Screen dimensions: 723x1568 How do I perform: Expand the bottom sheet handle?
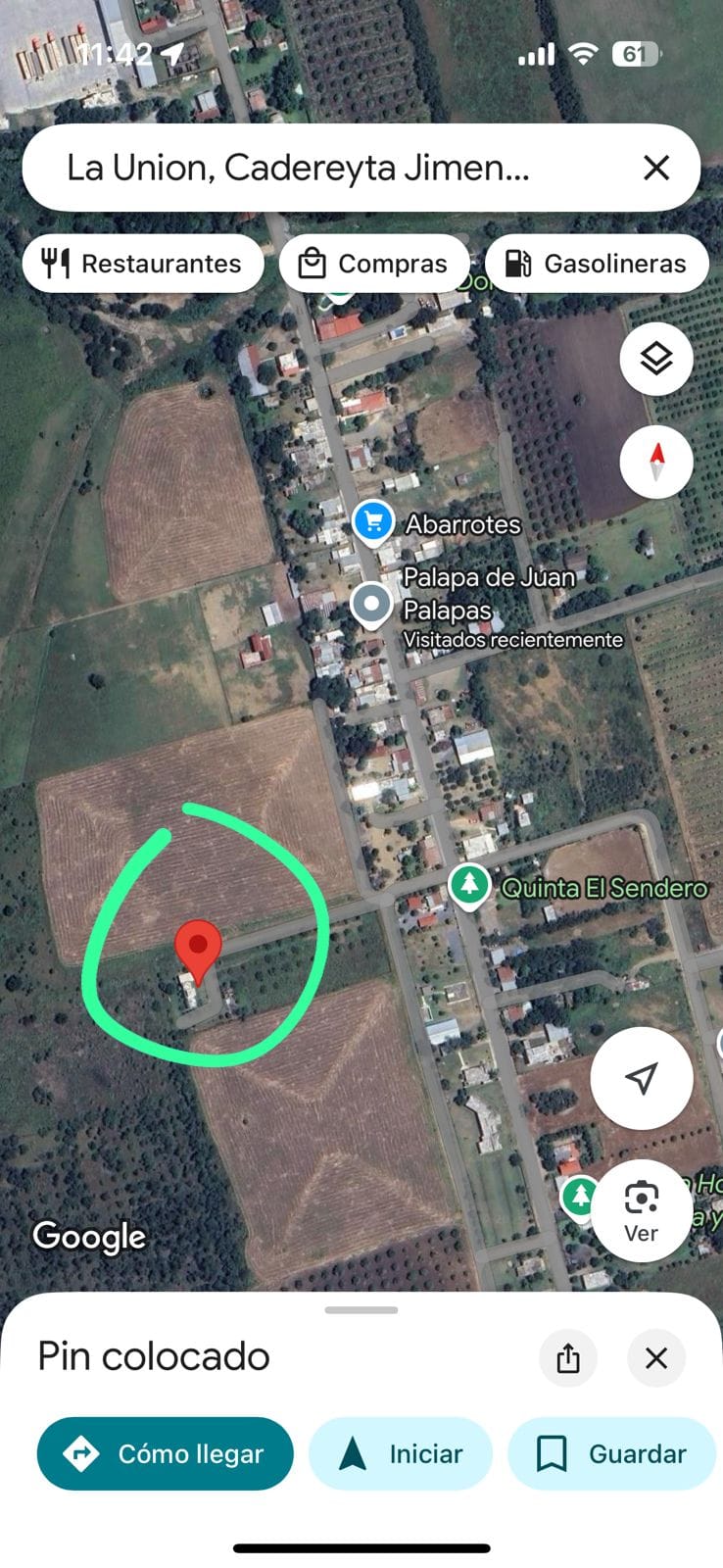point(361,1310)
